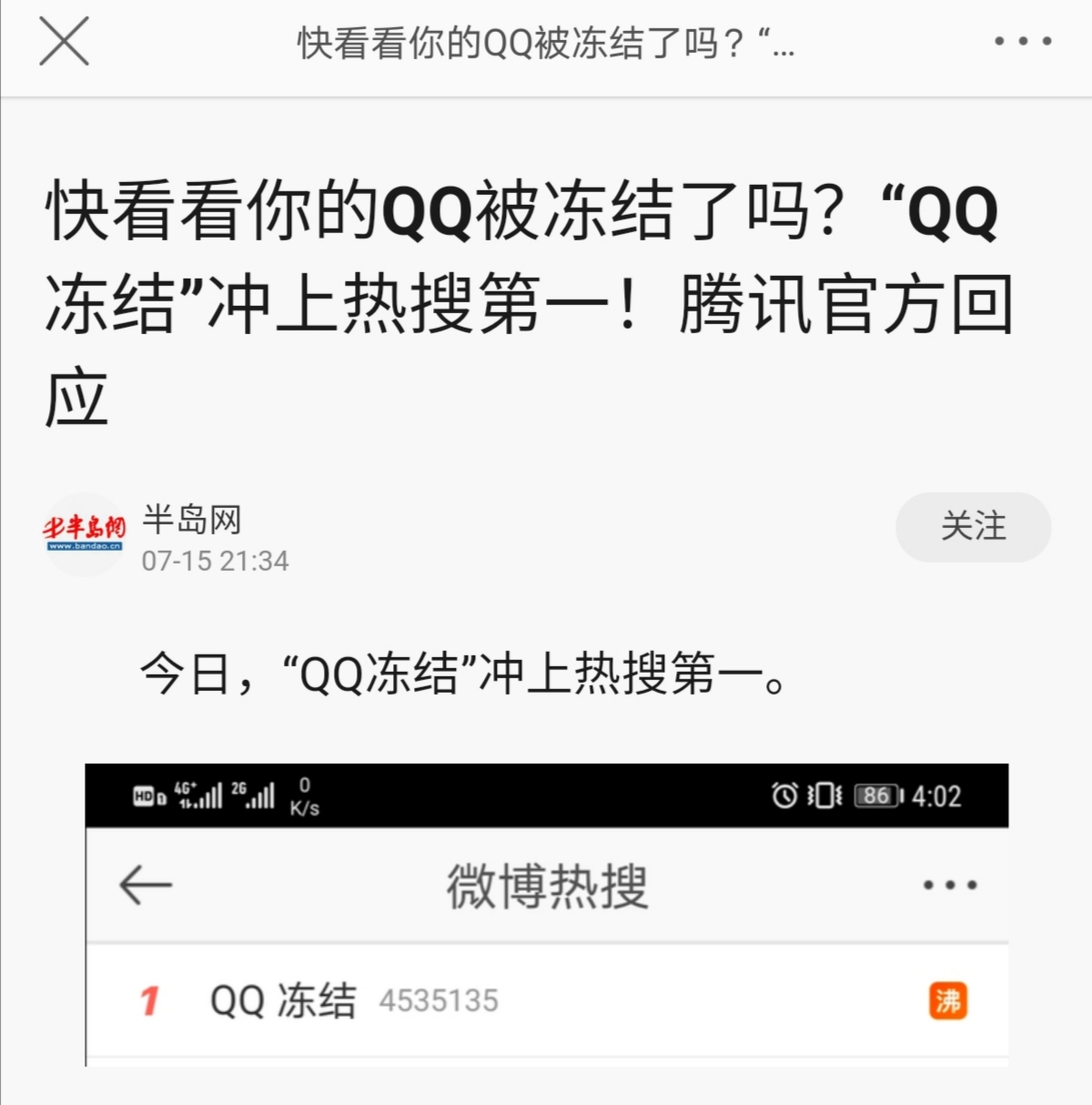Tap the orange 沸 trending badge
The height and width of the screenshot is (1105, 1092).
[947, 999]
